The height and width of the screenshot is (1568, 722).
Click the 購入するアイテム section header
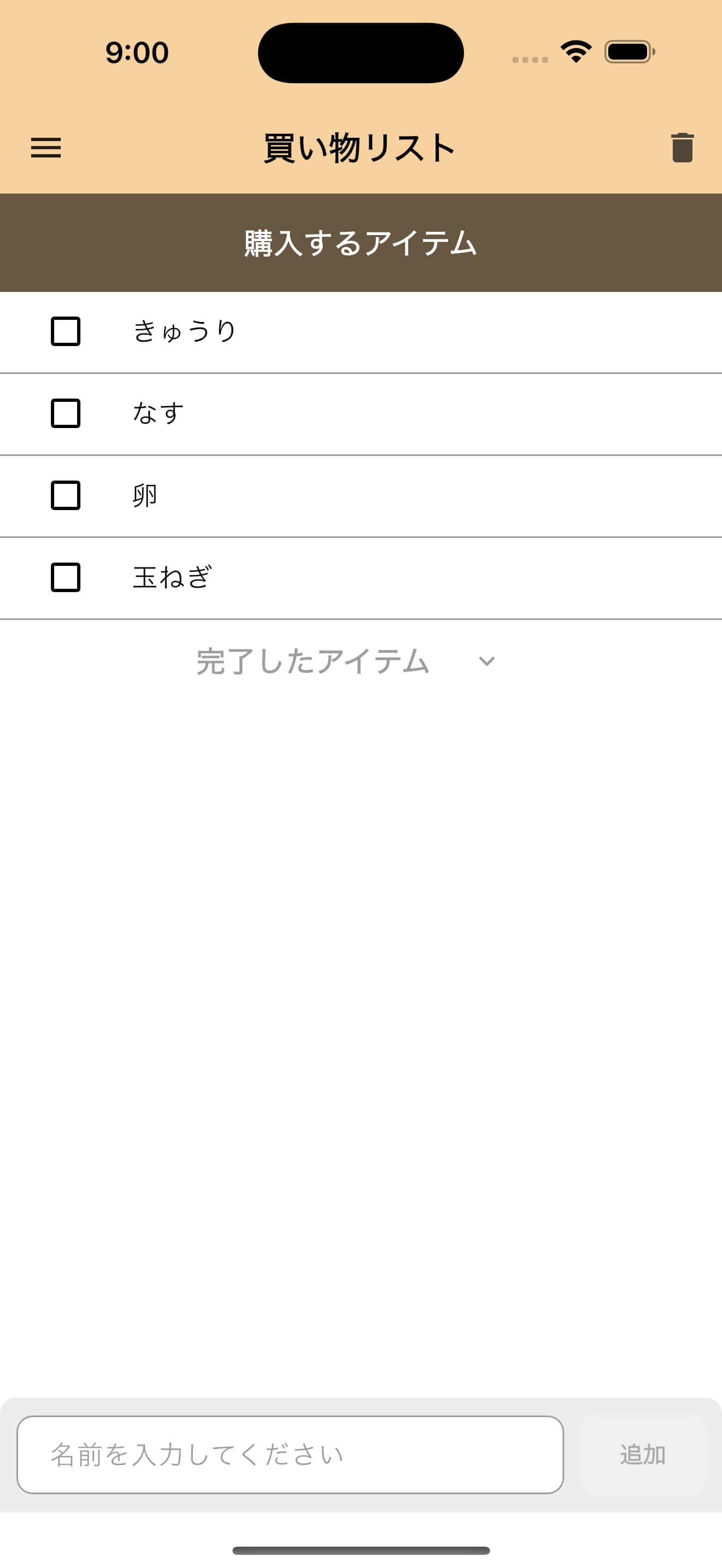[361, 242]
